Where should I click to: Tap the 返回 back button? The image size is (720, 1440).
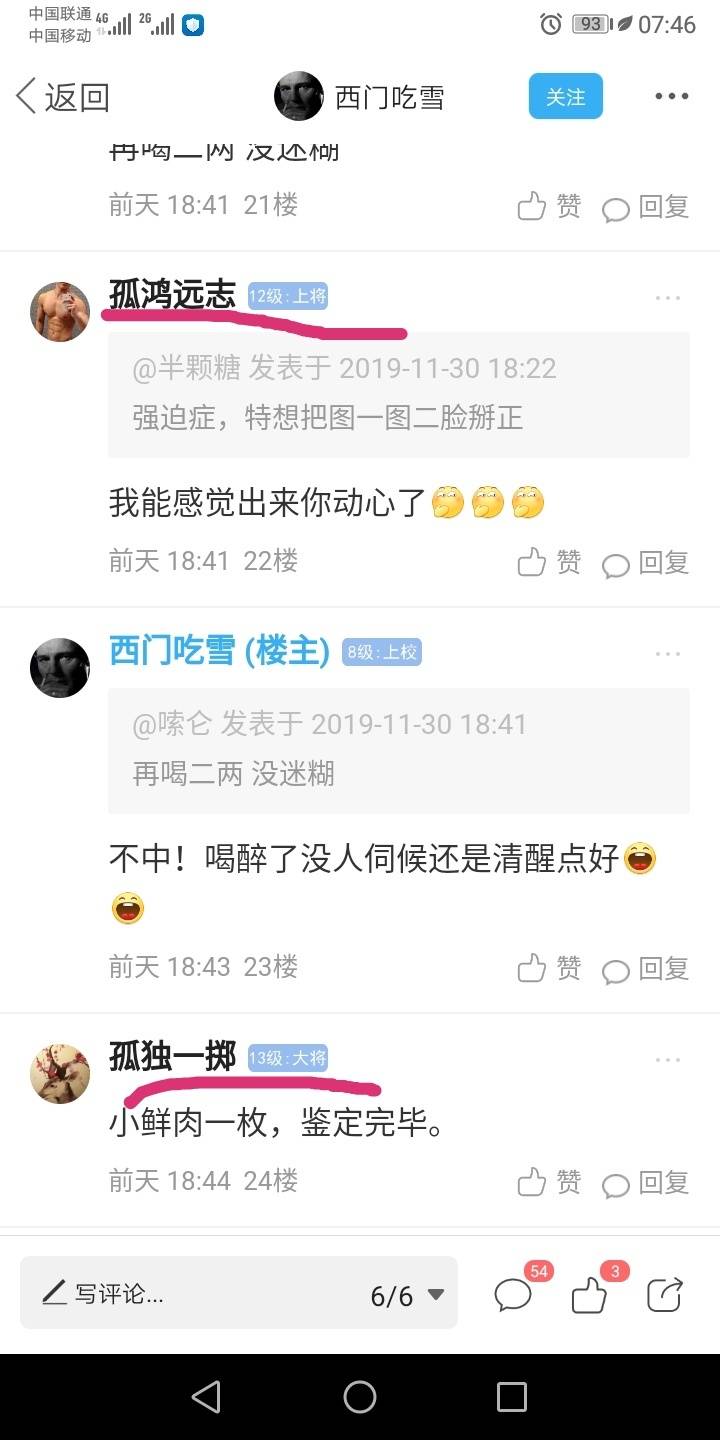coord(62,97)
